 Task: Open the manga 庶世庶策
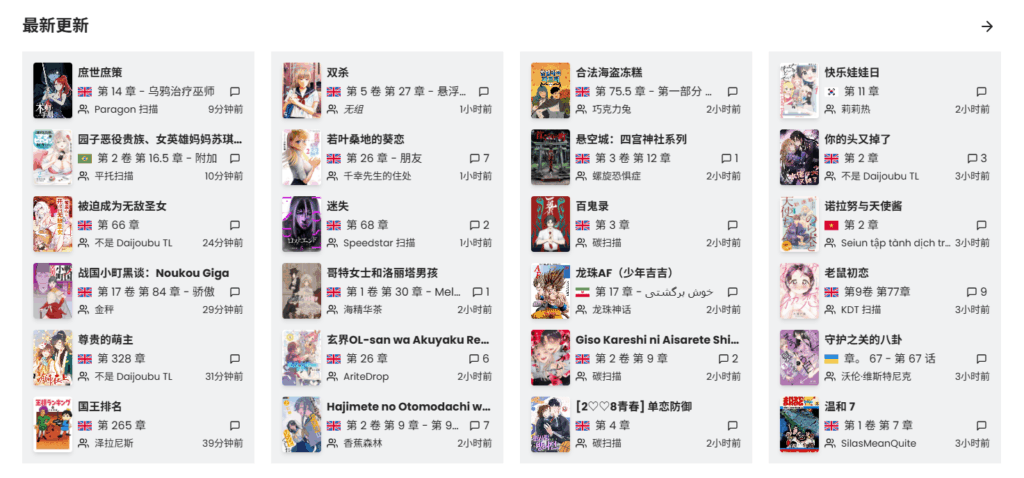(100, 72)
